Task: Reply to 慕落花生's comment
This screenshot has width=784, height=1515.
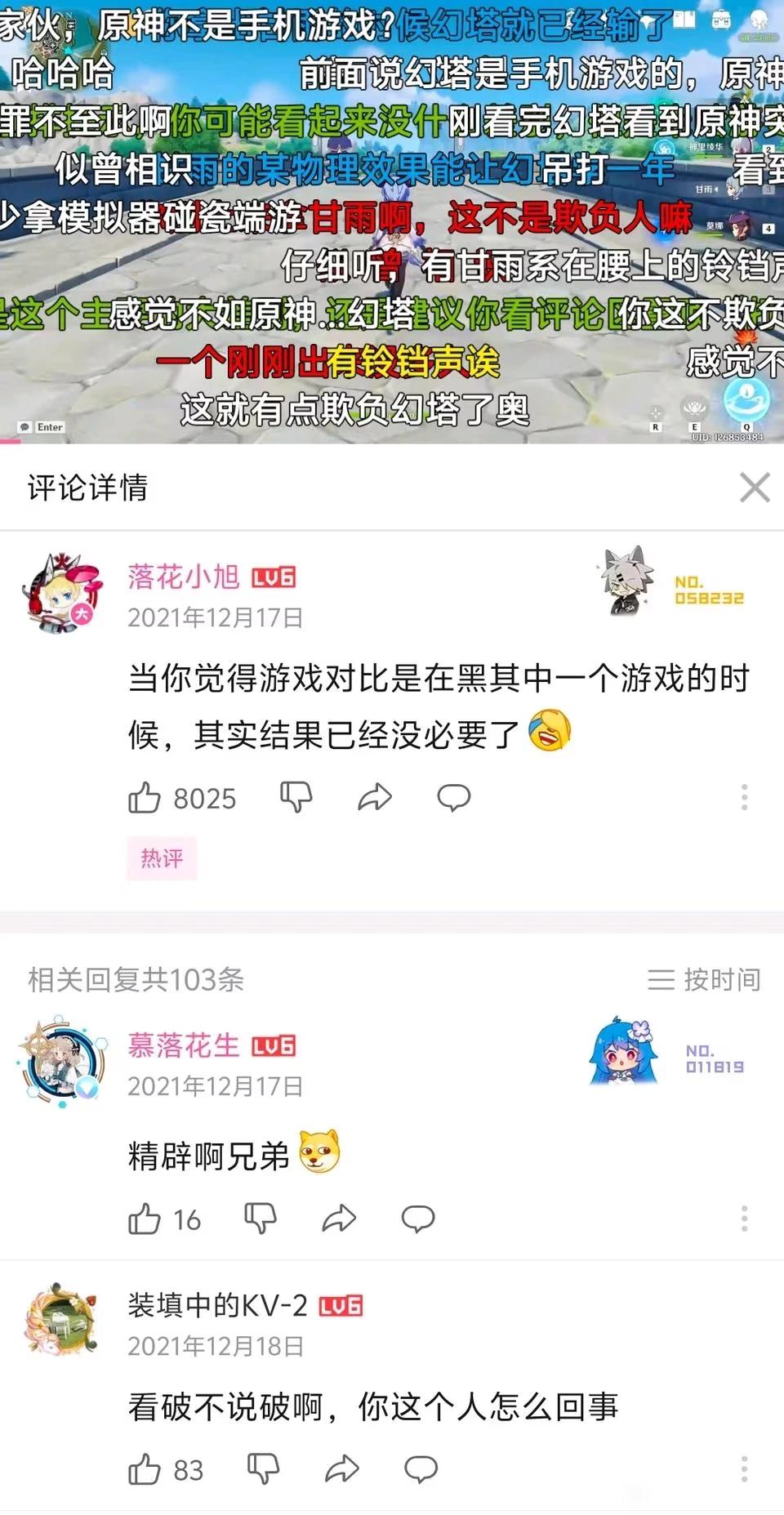Action: click(x=417, y=1219)
